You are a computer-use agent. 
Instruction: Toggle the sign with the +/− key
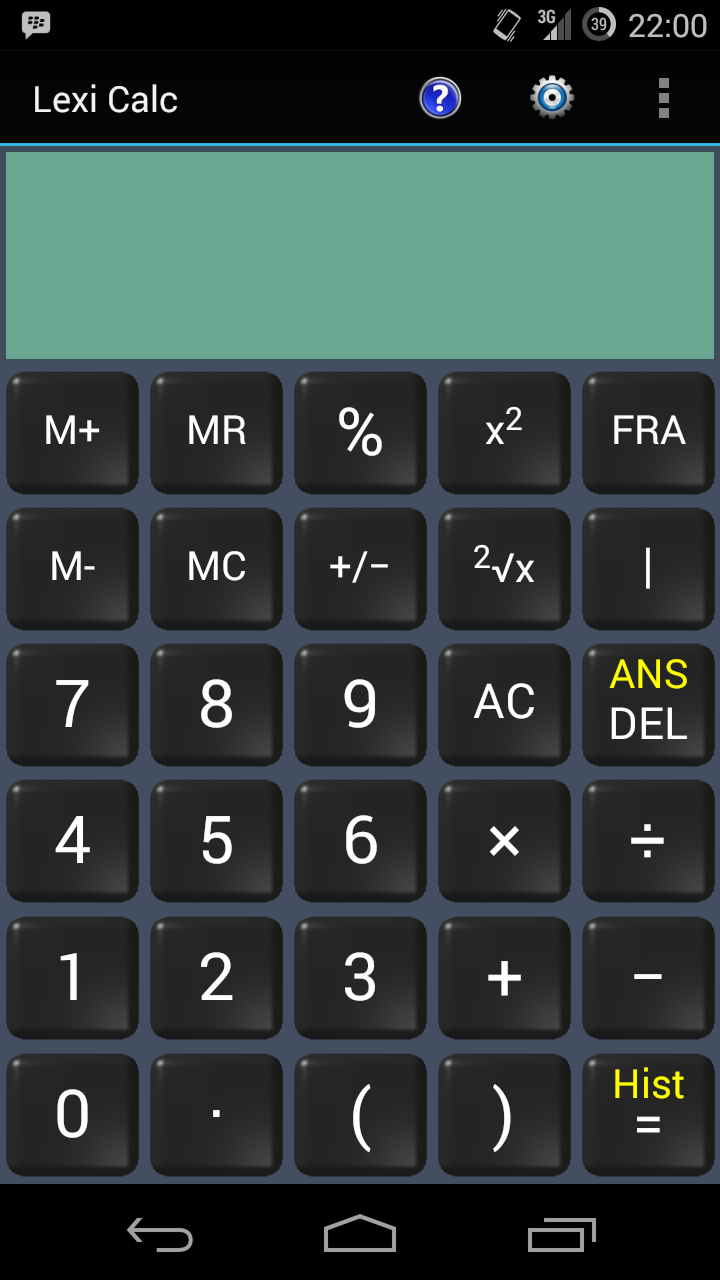361,568
